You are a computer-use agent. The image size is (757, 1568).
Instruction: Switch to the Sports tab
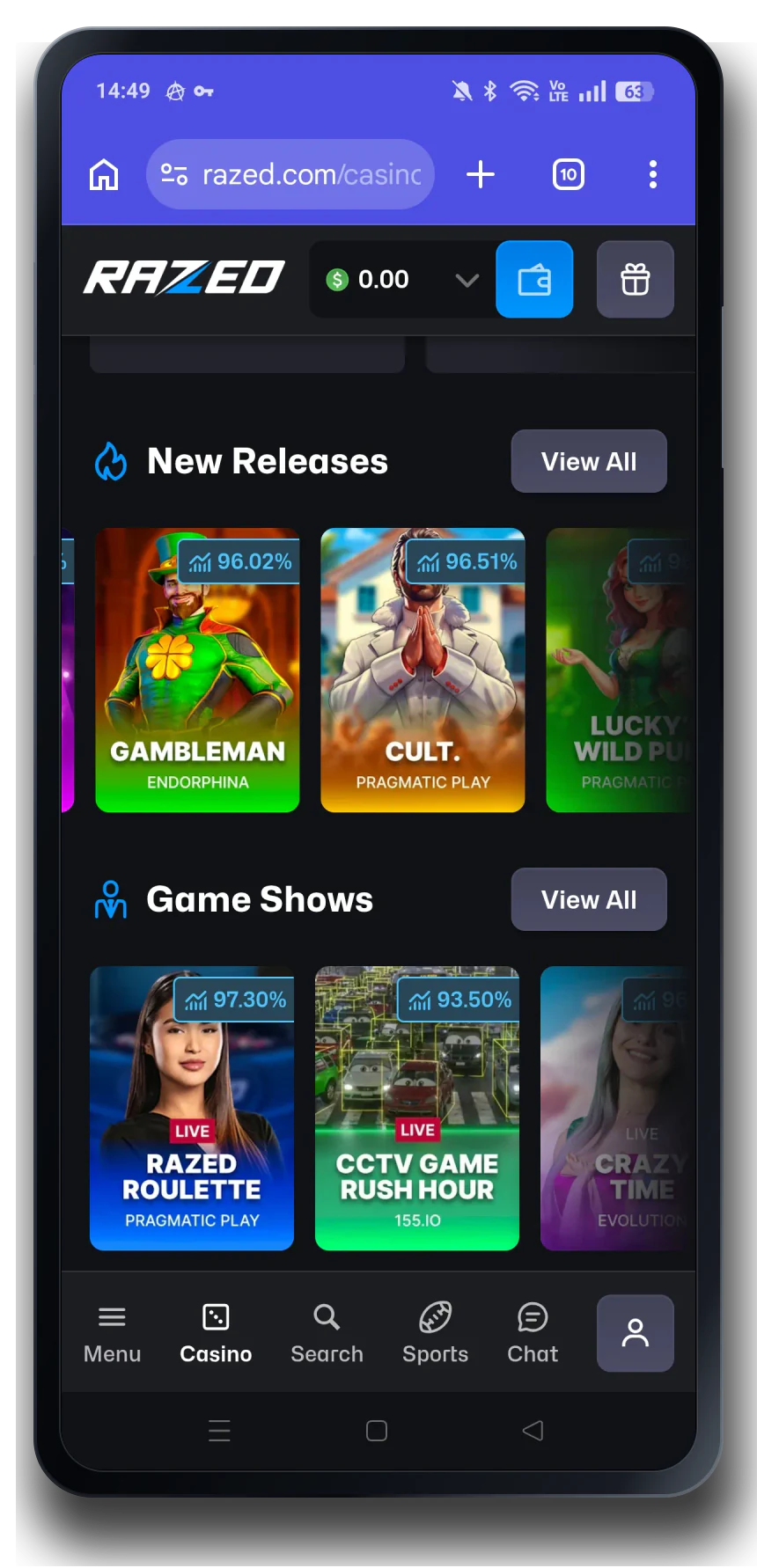pyautogui.click(x=435, y=1333)
